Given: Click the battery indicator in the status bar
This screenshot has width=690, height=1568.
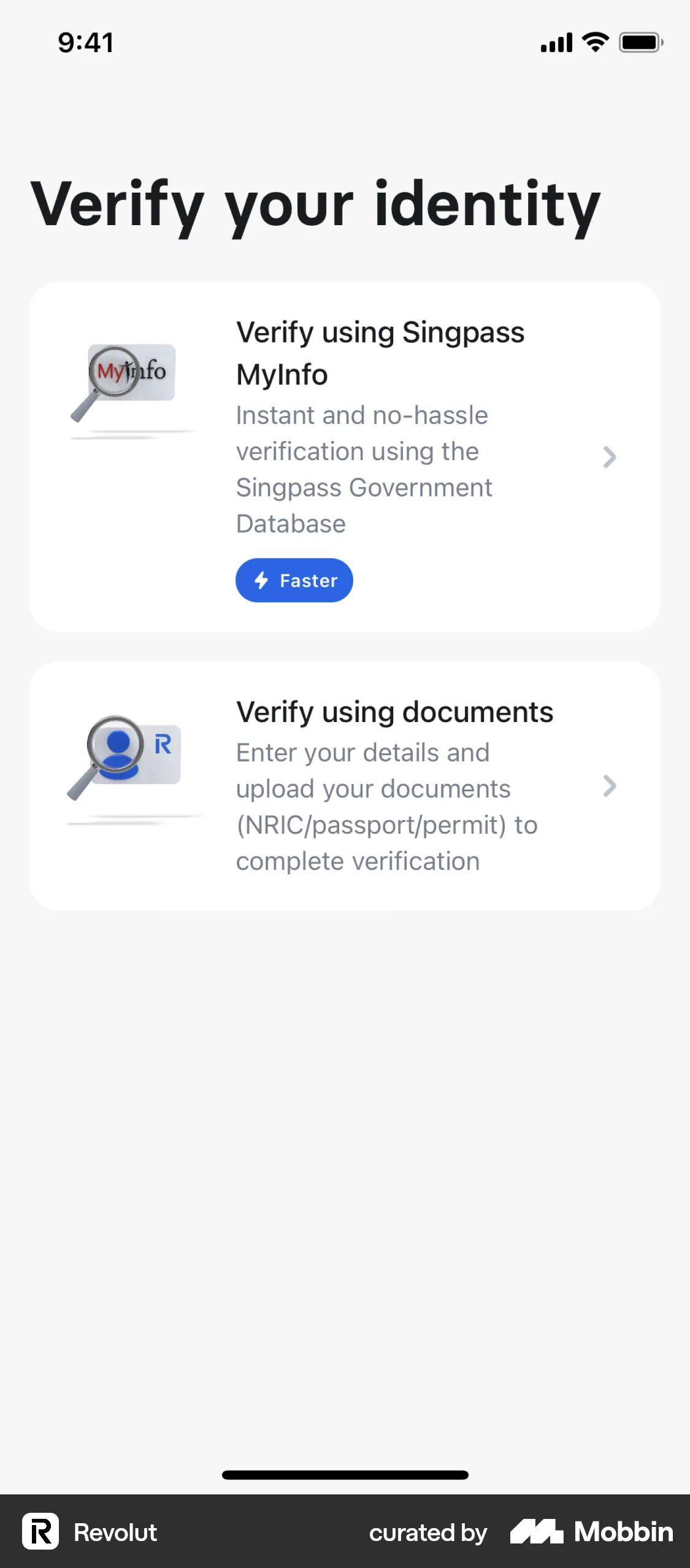Looking at the screenshot, I should 640,42.
